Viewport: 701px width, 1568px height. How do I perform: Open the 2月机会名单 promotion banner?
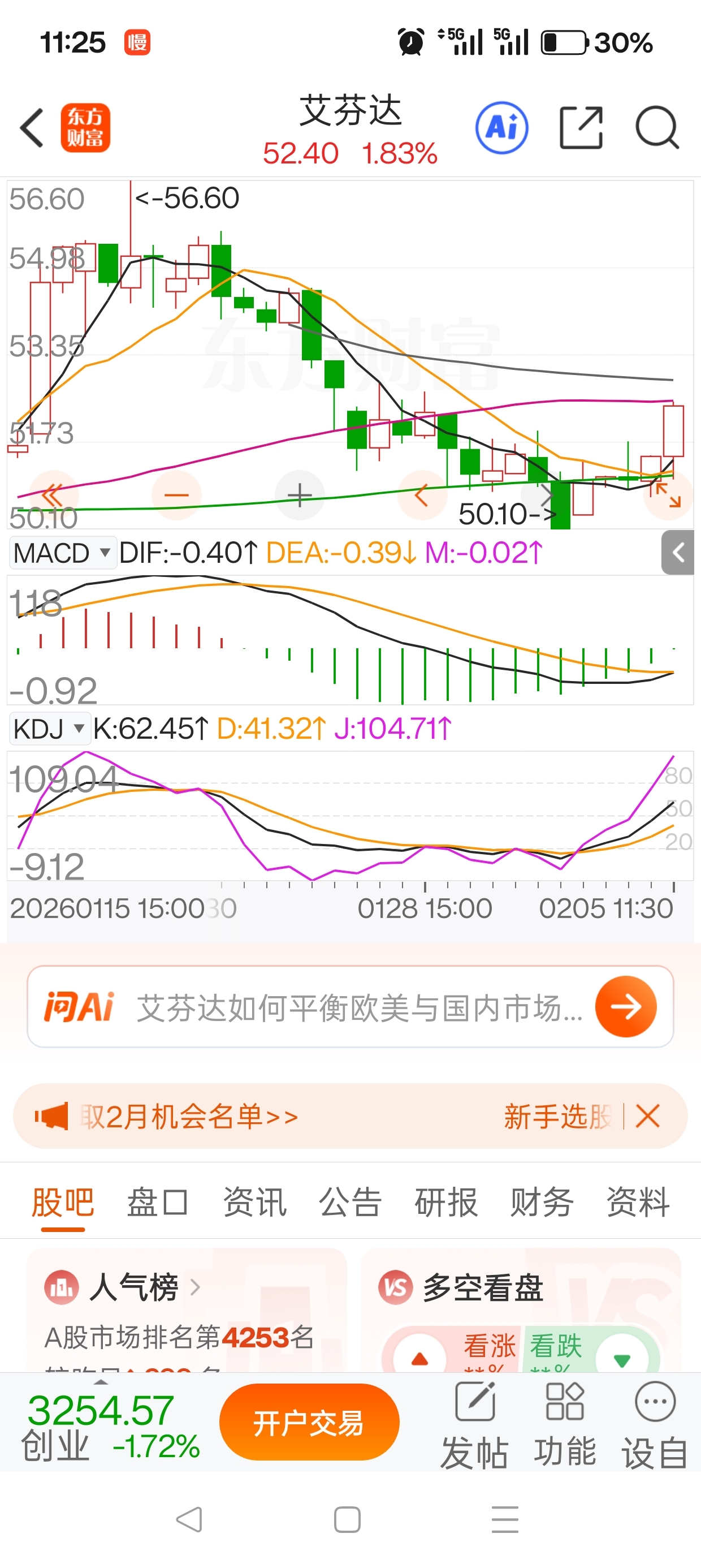(189, 1117)
